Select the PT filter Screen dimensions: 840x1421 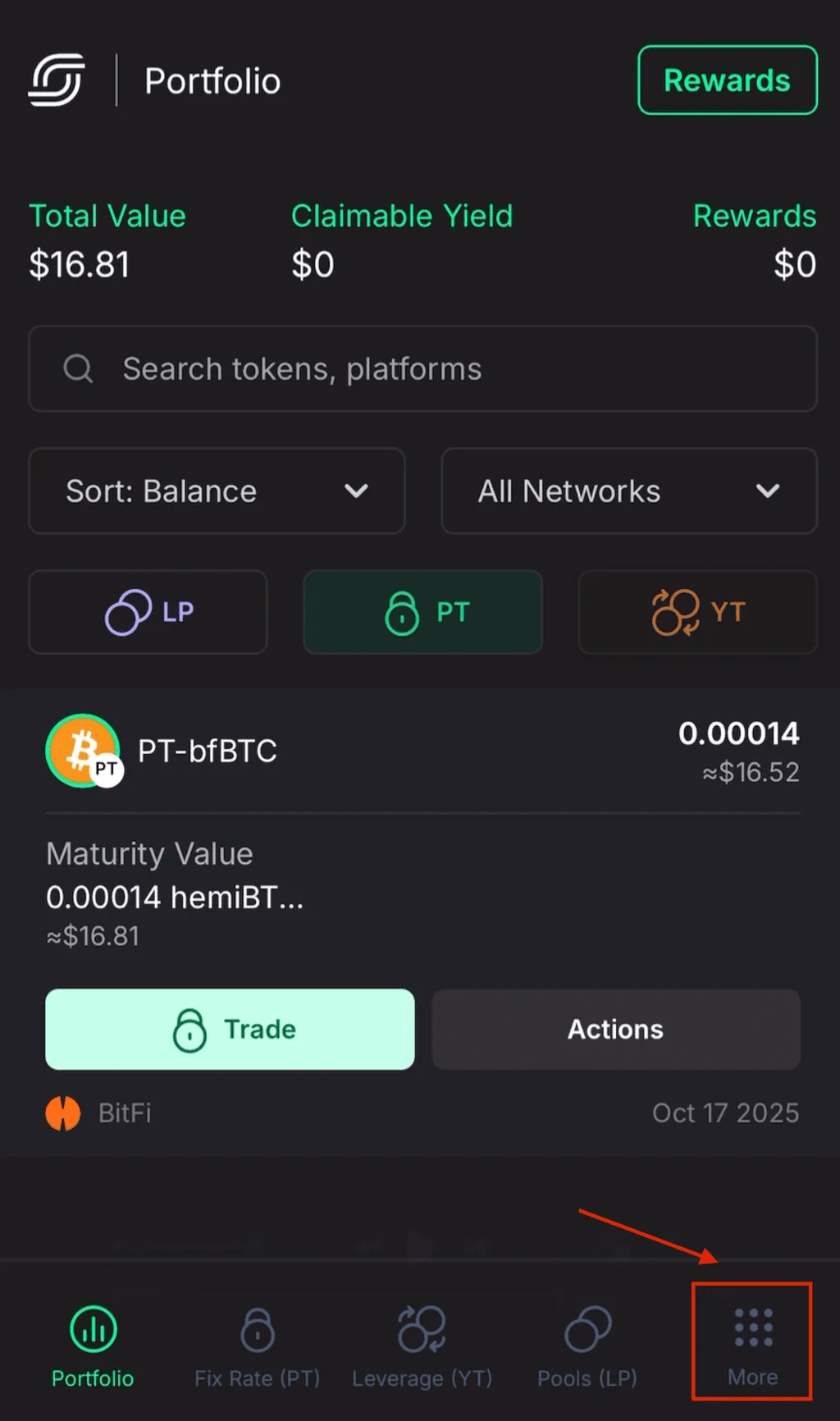tap(422, 612)
